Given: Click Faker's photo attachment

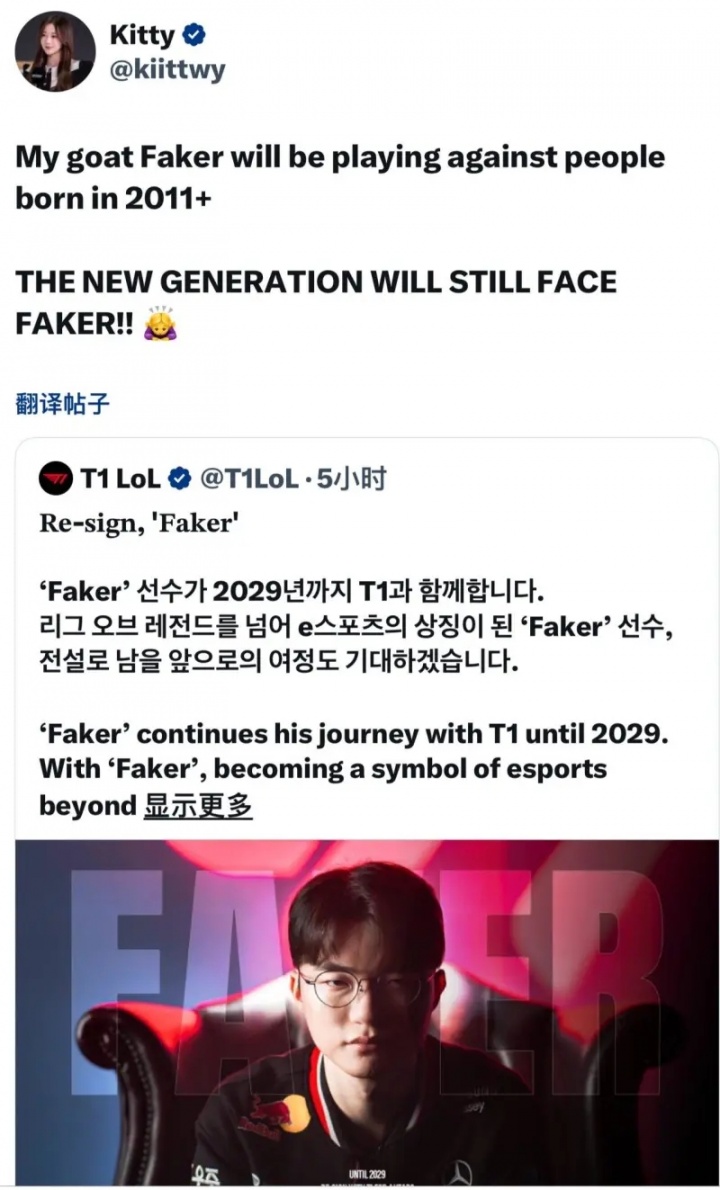Looking at the screenshot, I should [x=360, y=1010].
